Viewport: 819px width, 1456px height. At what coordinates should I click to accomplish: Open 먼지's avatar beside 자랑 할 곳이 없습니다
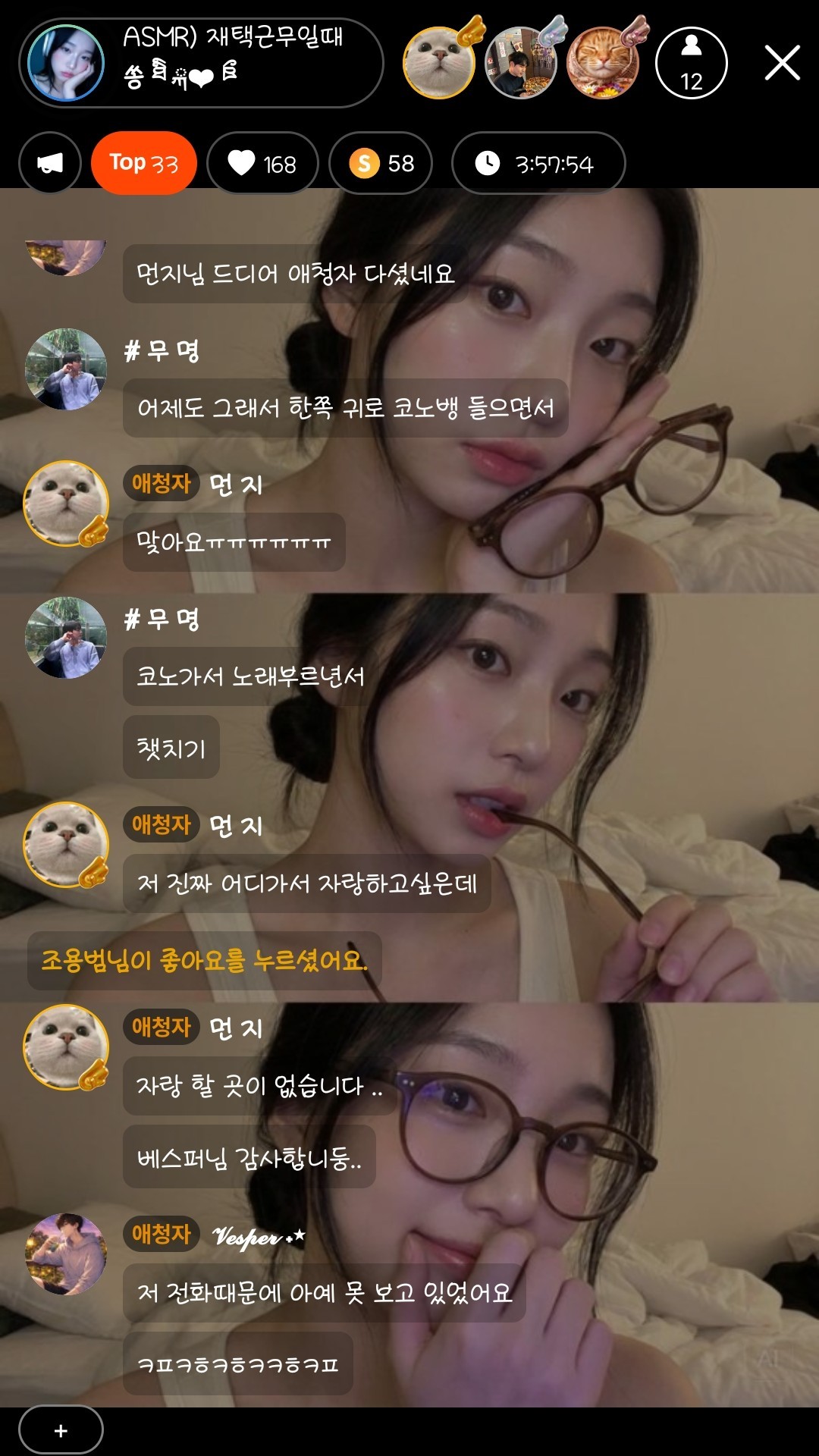pyautogui.click(x=66, y=1046)
